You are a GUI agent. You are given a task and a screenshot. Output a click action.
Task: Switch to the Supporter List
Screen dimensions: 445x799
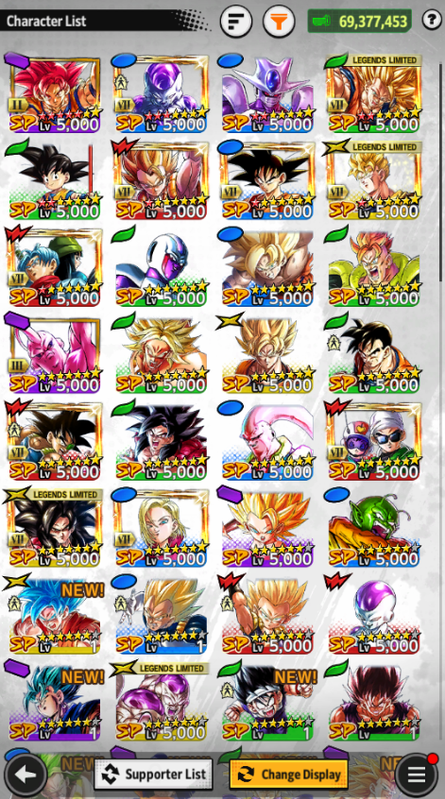coord(153,775)
